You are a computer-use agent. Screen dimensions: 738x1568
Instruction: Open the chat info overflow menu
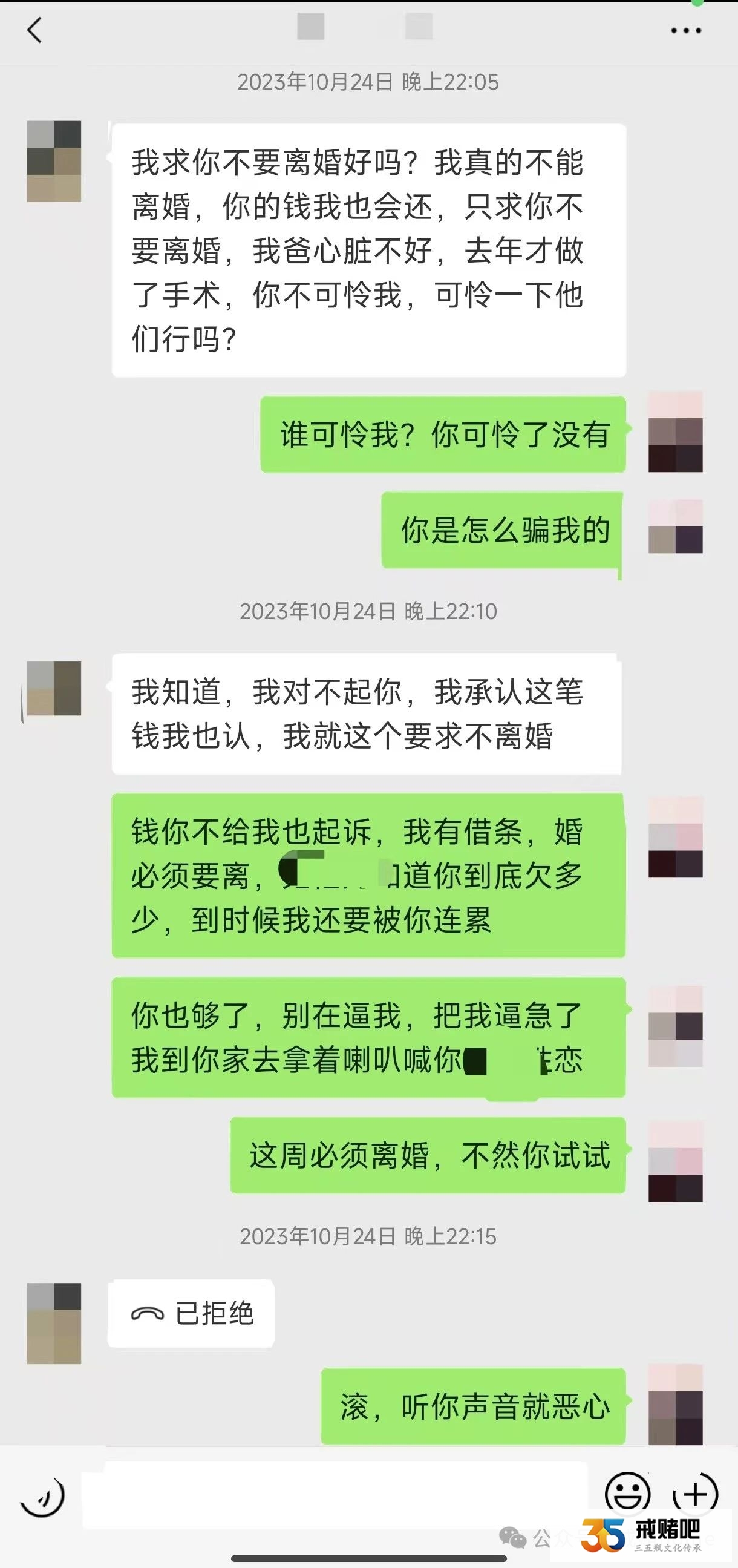tap(686, 30)
